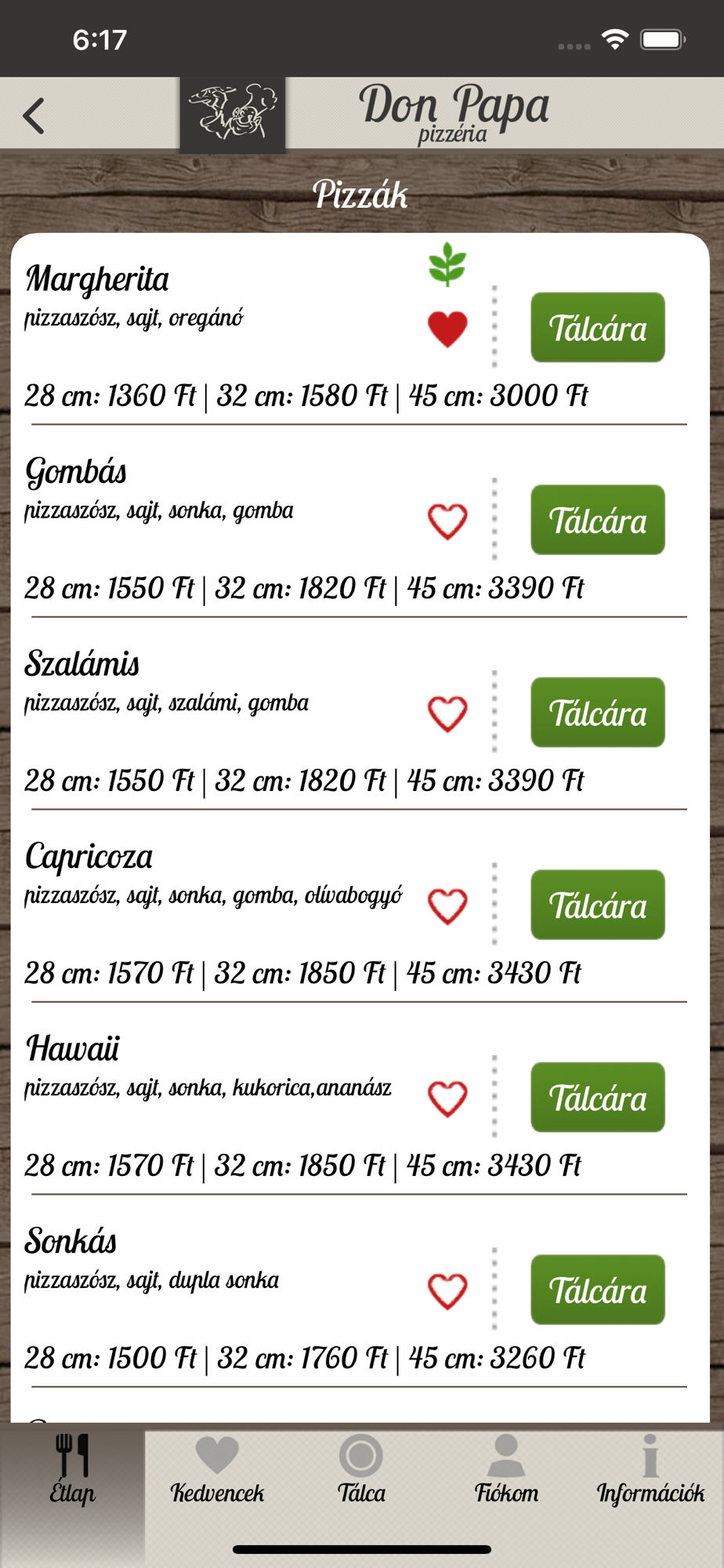Like the Szalámis pizza heart

(447, 713)
